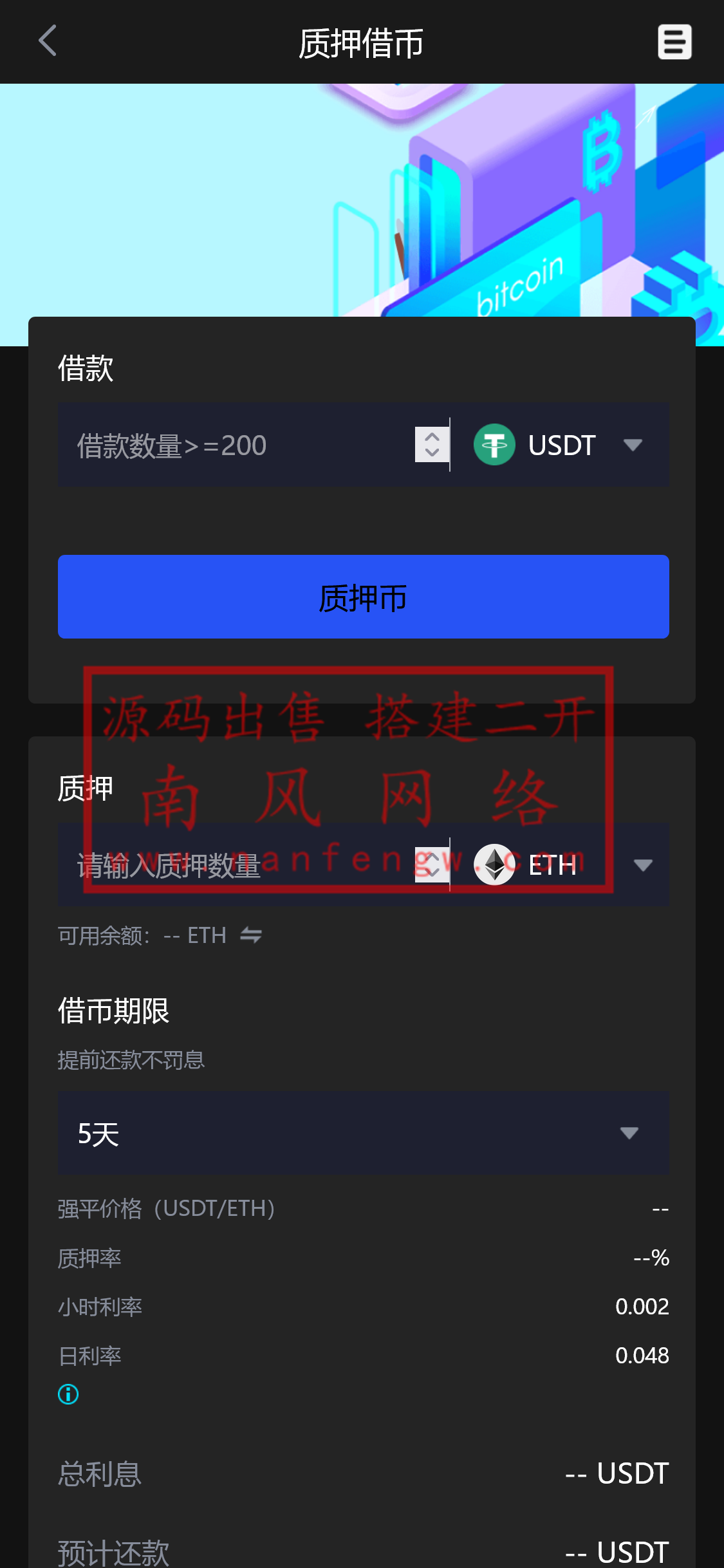Tap the stepper on the loan amount field
Screen dimensions: 724x1568
[432, 445]
